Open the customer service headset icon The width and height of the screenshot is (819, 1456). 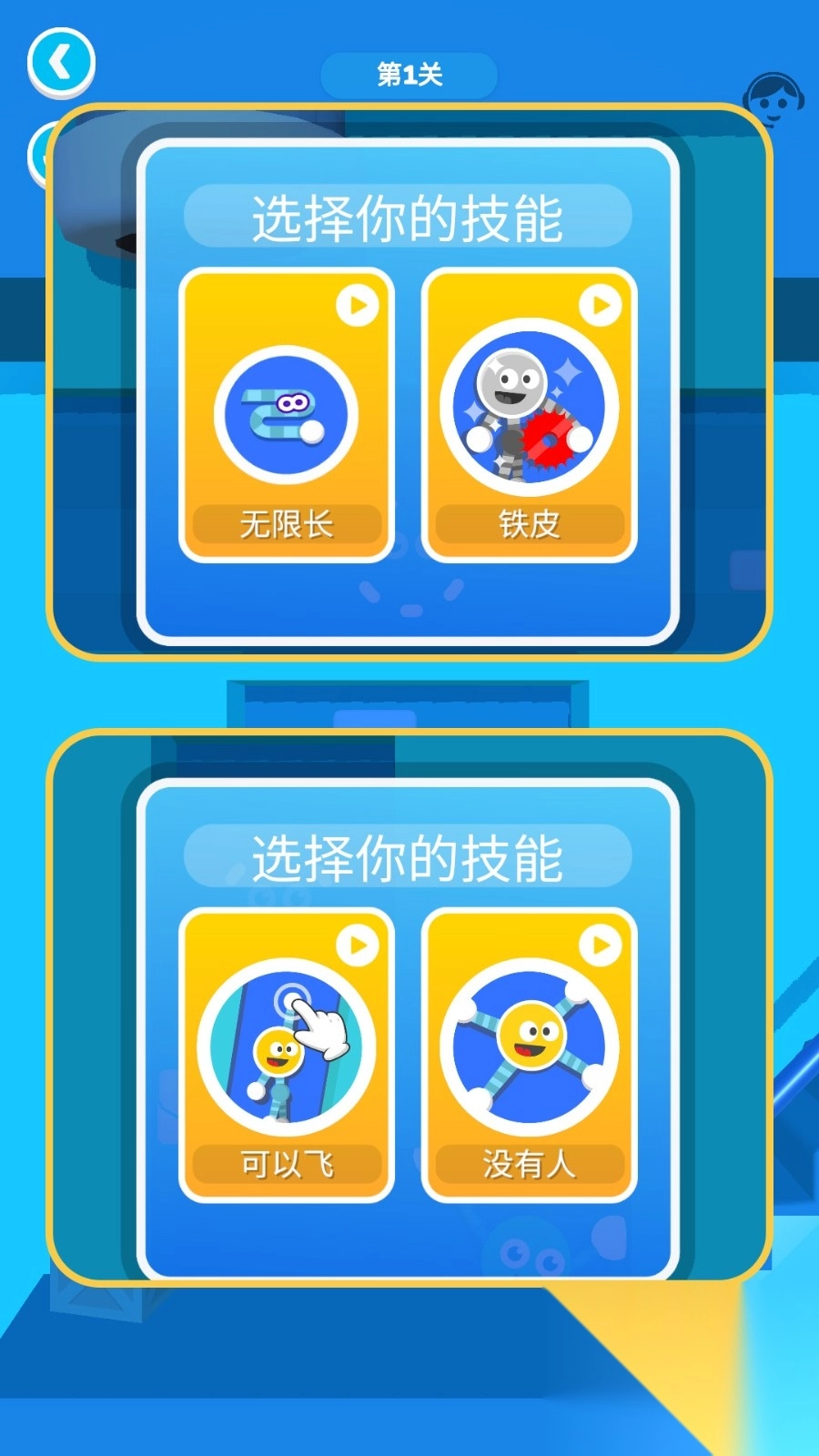tap(773, 100)
